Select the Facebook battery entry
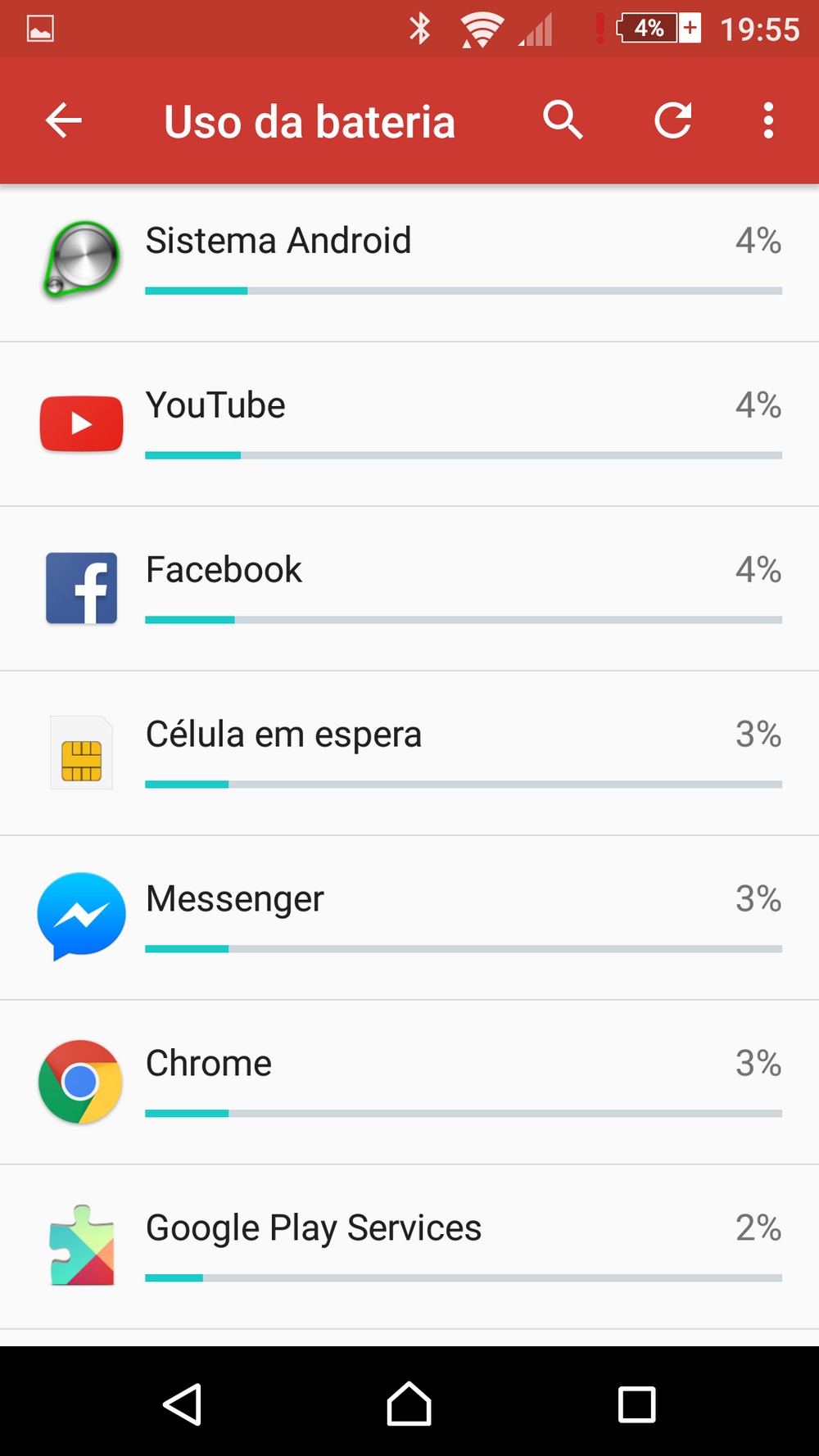 coord(409,589)
